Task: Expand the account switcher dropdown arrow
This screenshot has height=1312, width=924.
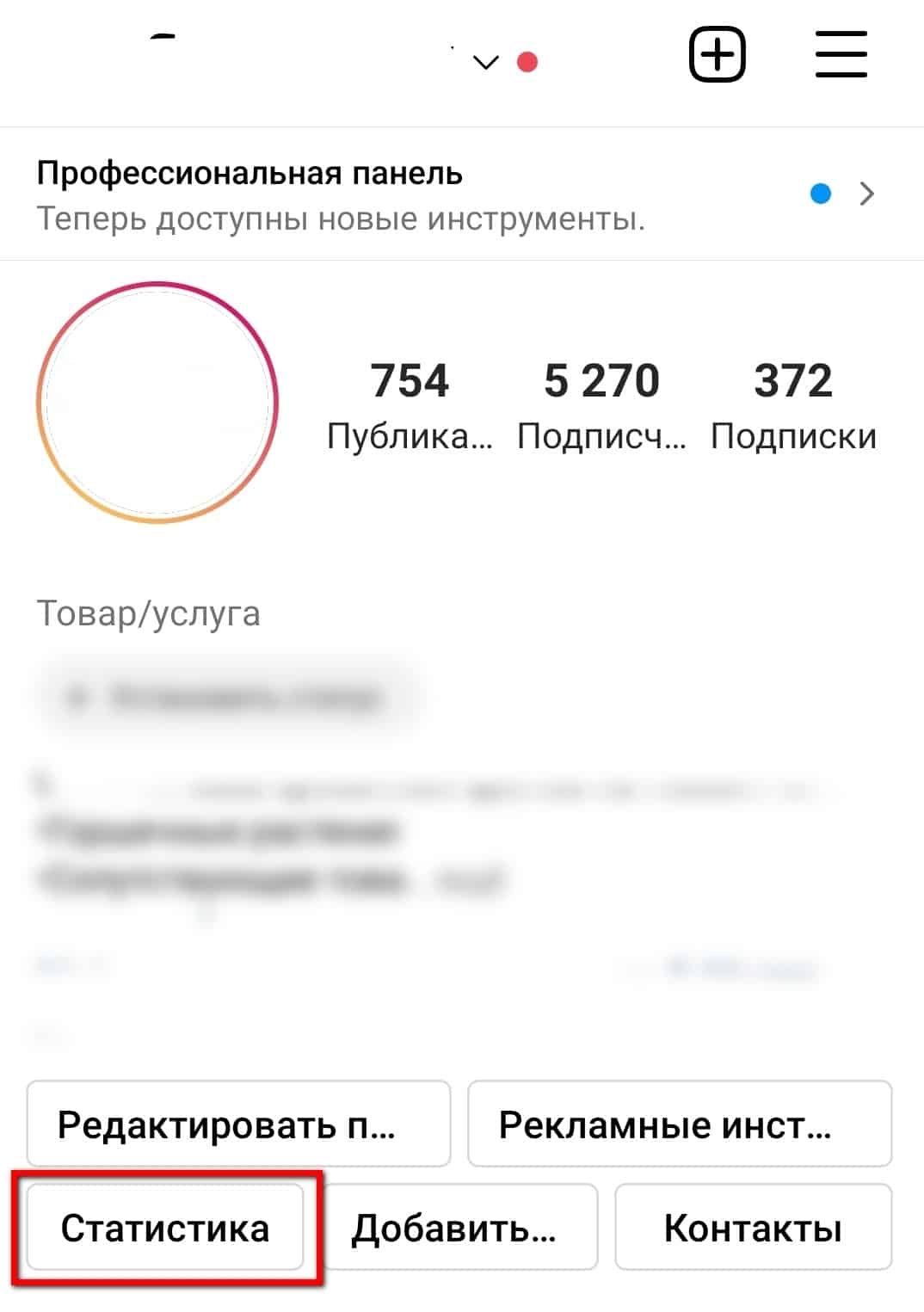Action: coord(486,62)
